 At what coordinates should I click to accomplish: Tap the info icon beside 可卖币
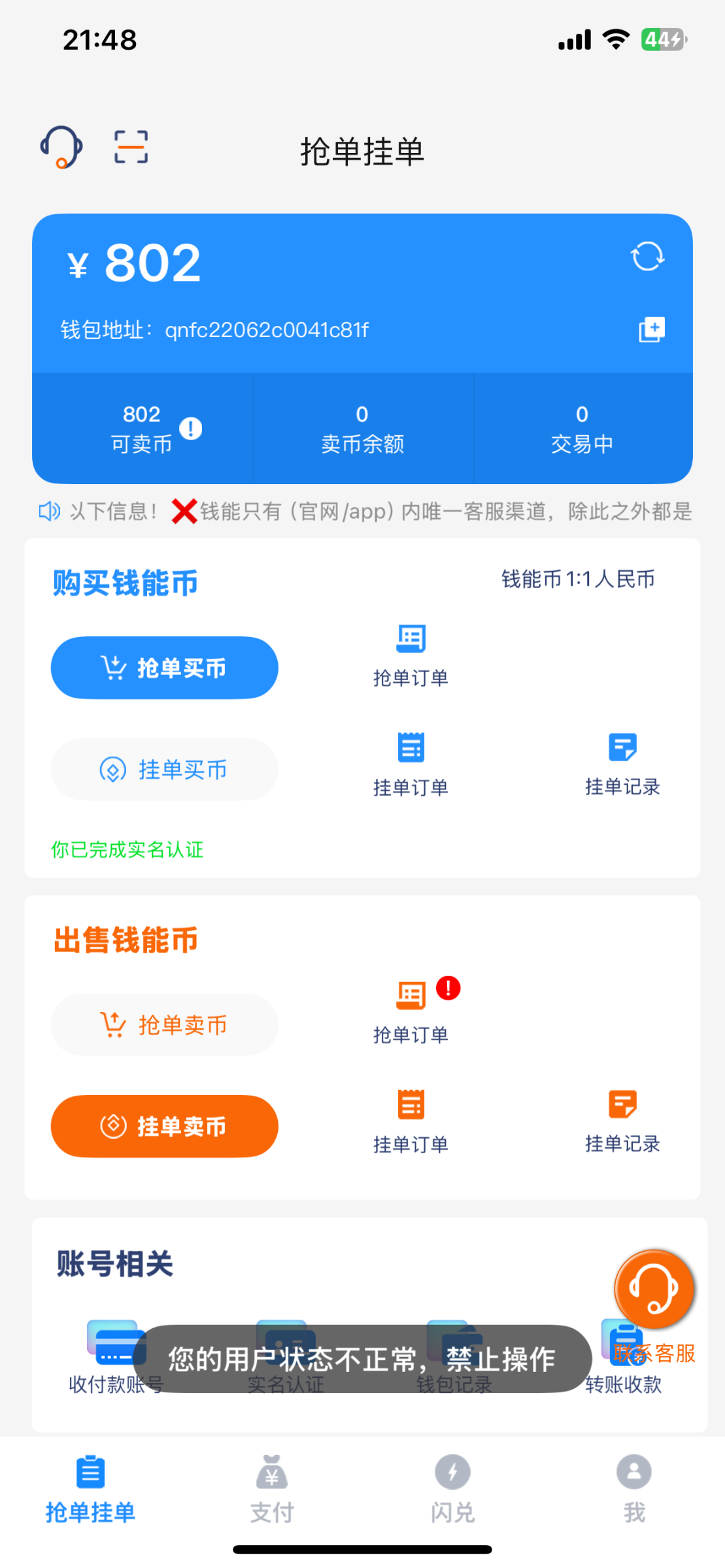point(191,429)
